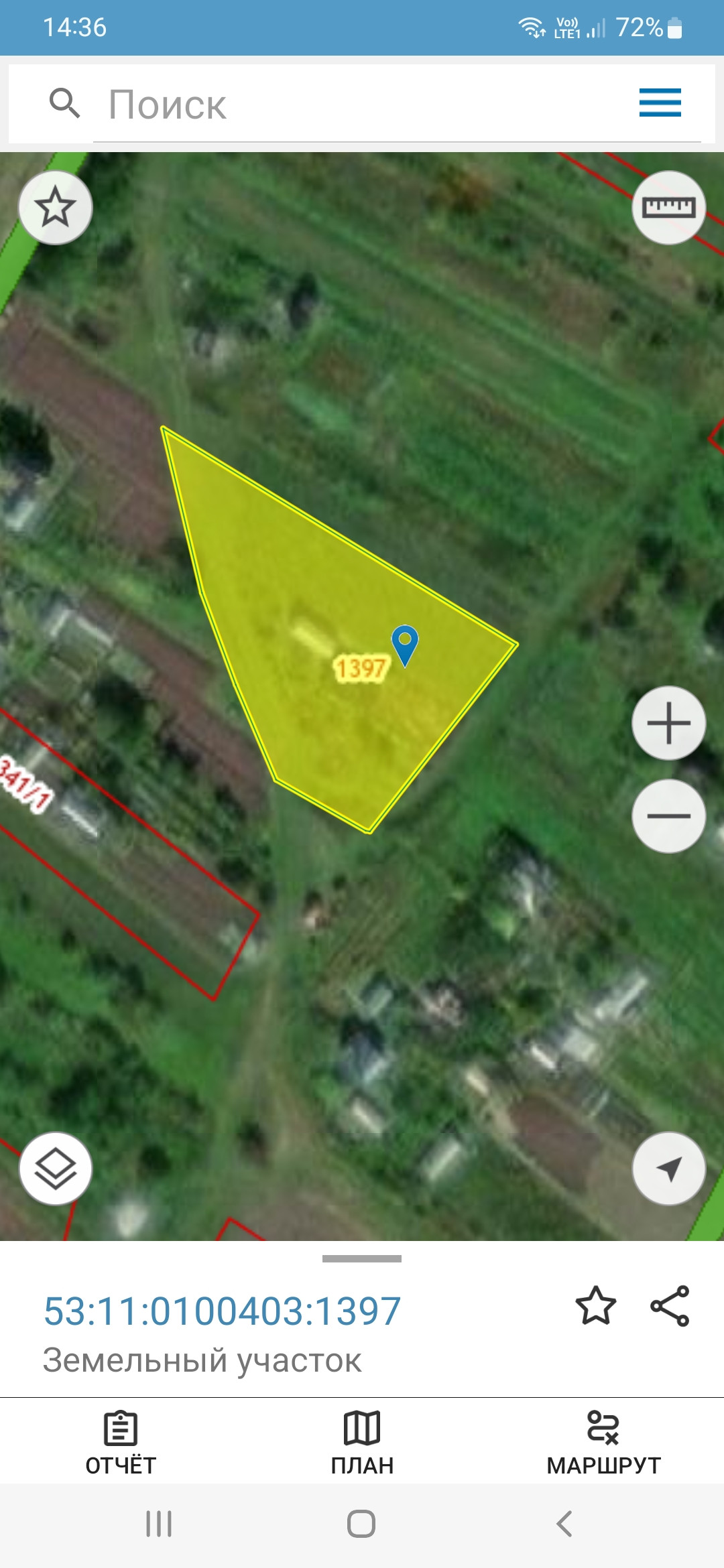
Task: Build a route with МАРШРУТ
Action: pos(603,1442)
